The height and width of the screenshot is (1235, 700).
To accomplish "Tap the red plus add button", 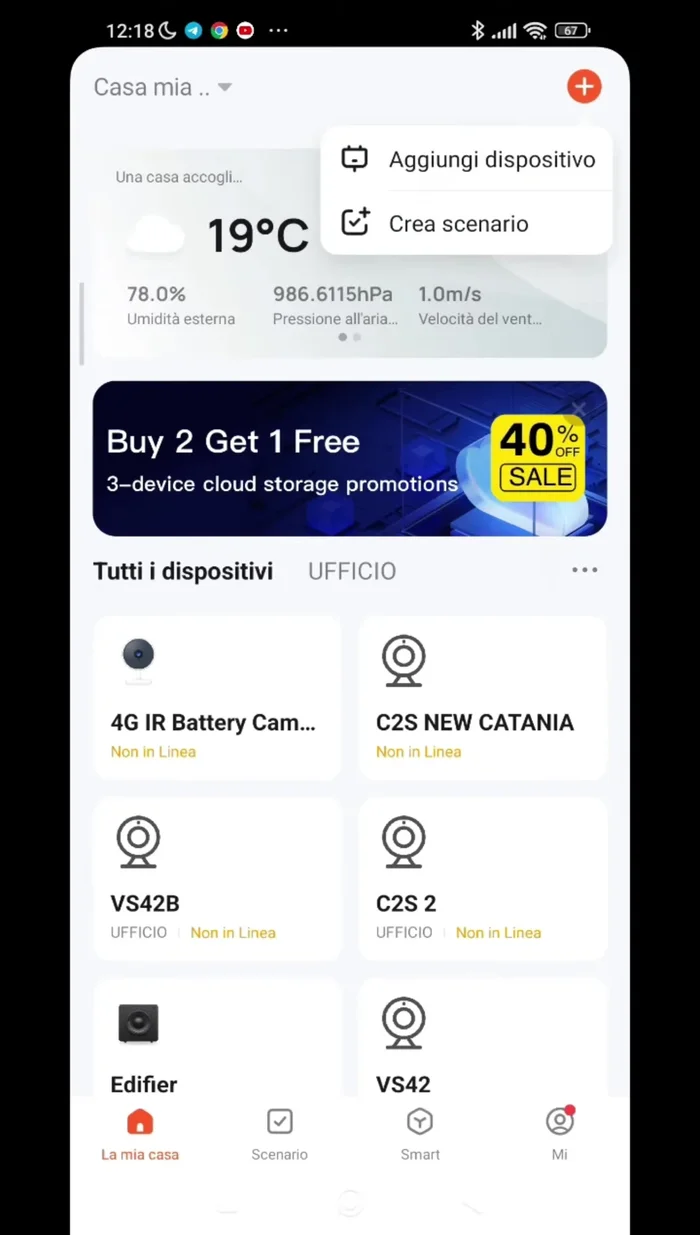I will (584, 87).
